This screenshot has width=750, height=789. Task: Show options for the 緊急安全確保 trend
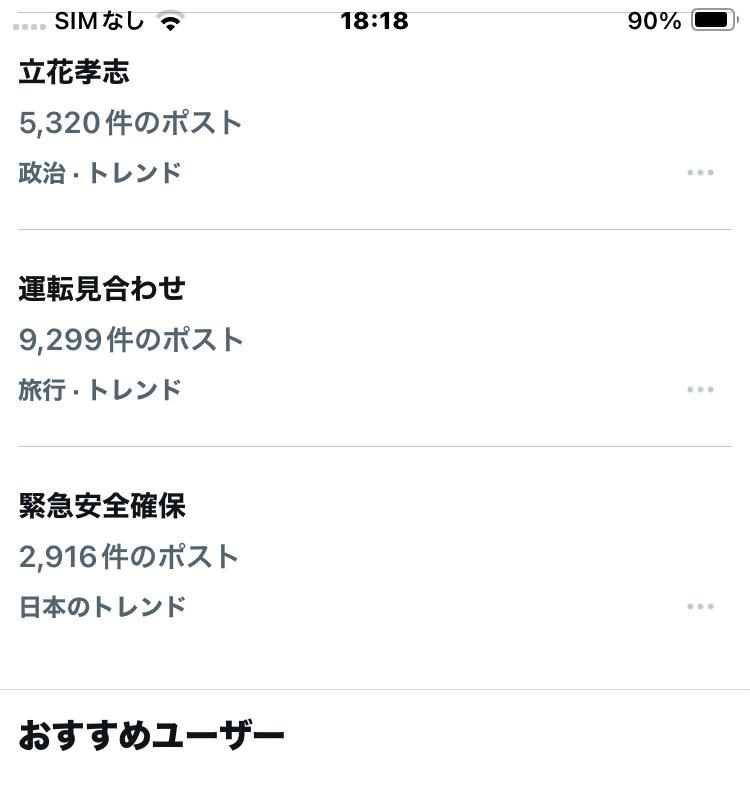tap(700, 607)
